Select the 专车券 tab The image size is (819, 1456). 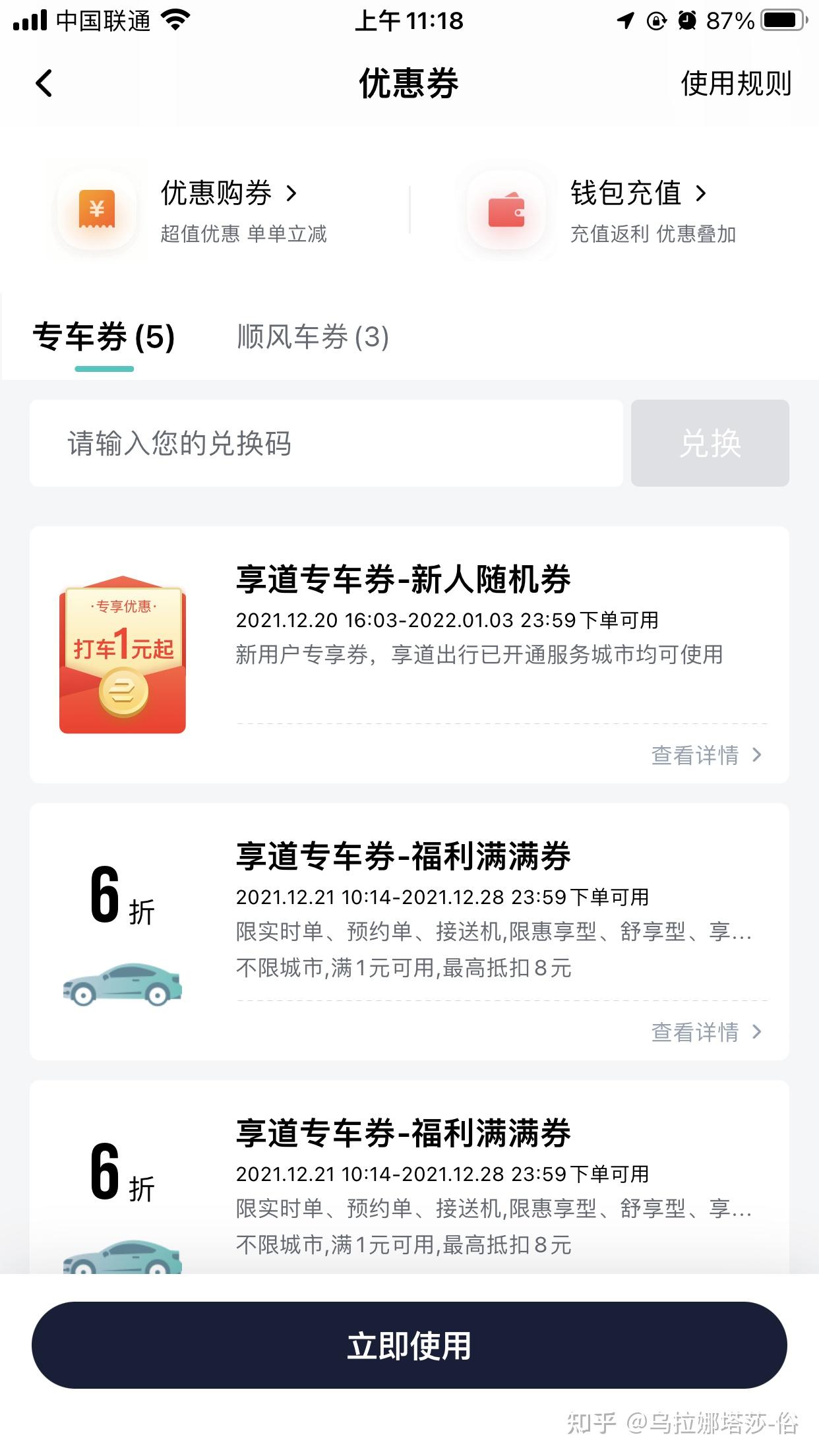pyautogui.click(x=104, y=337)
